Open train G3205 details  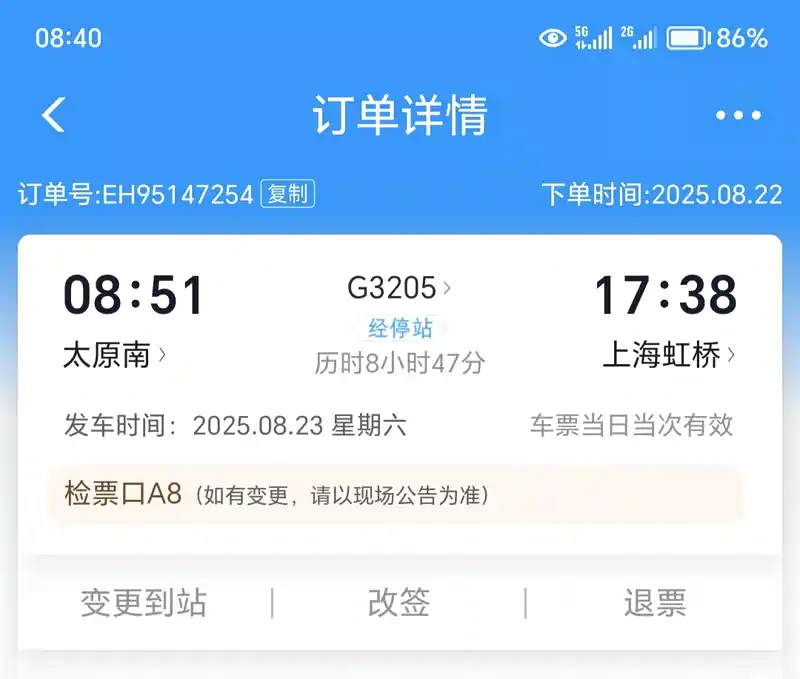coord(399,288)
